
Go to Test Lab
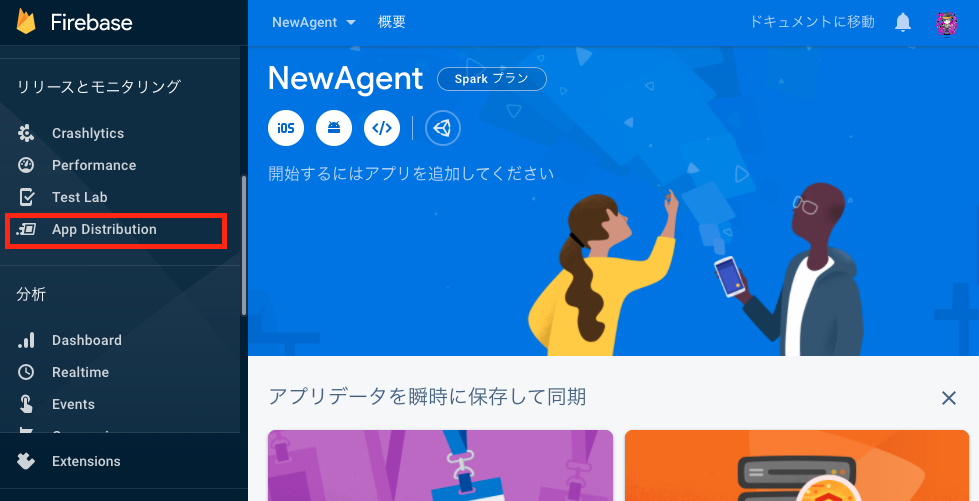79,197
